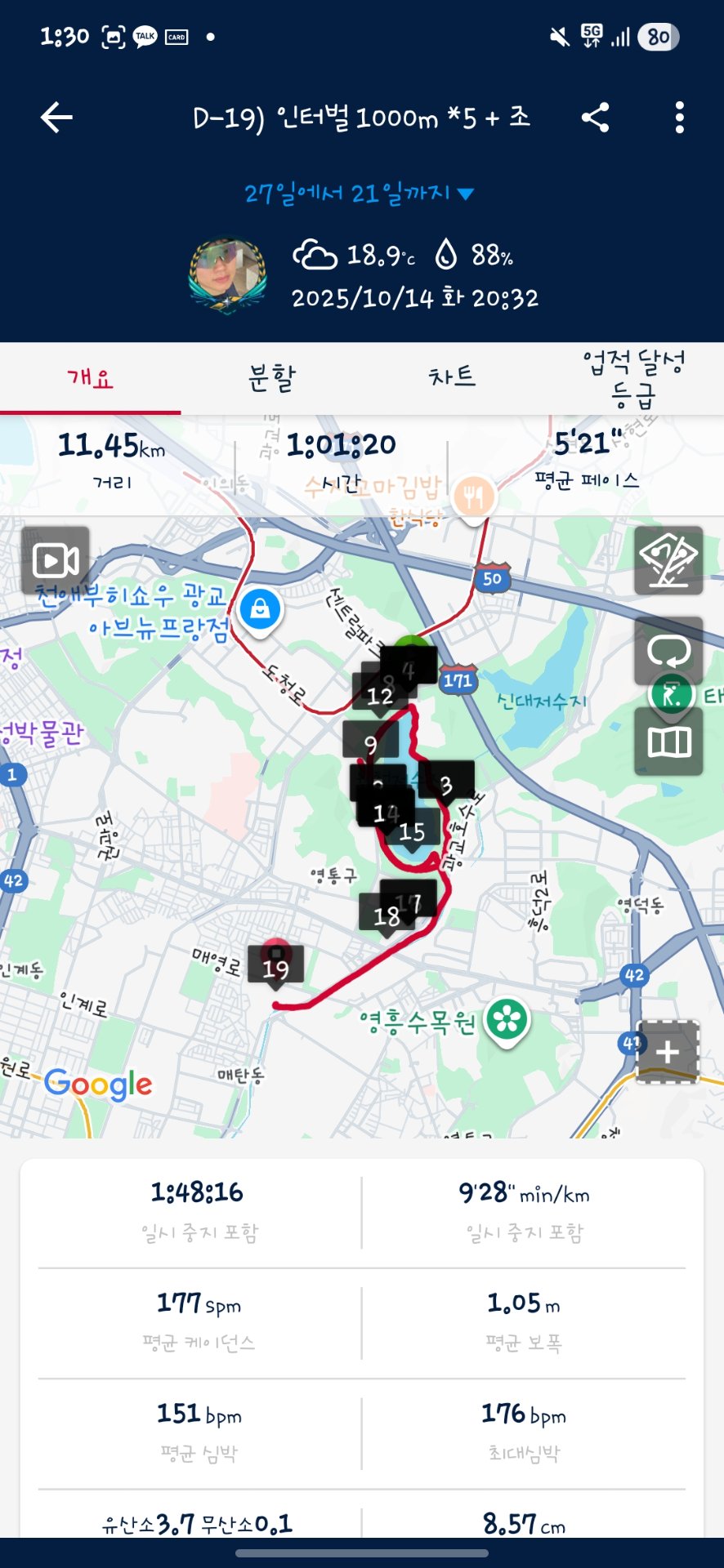Open the runner profile picture

pyautogui.click(x=227, y=275)
